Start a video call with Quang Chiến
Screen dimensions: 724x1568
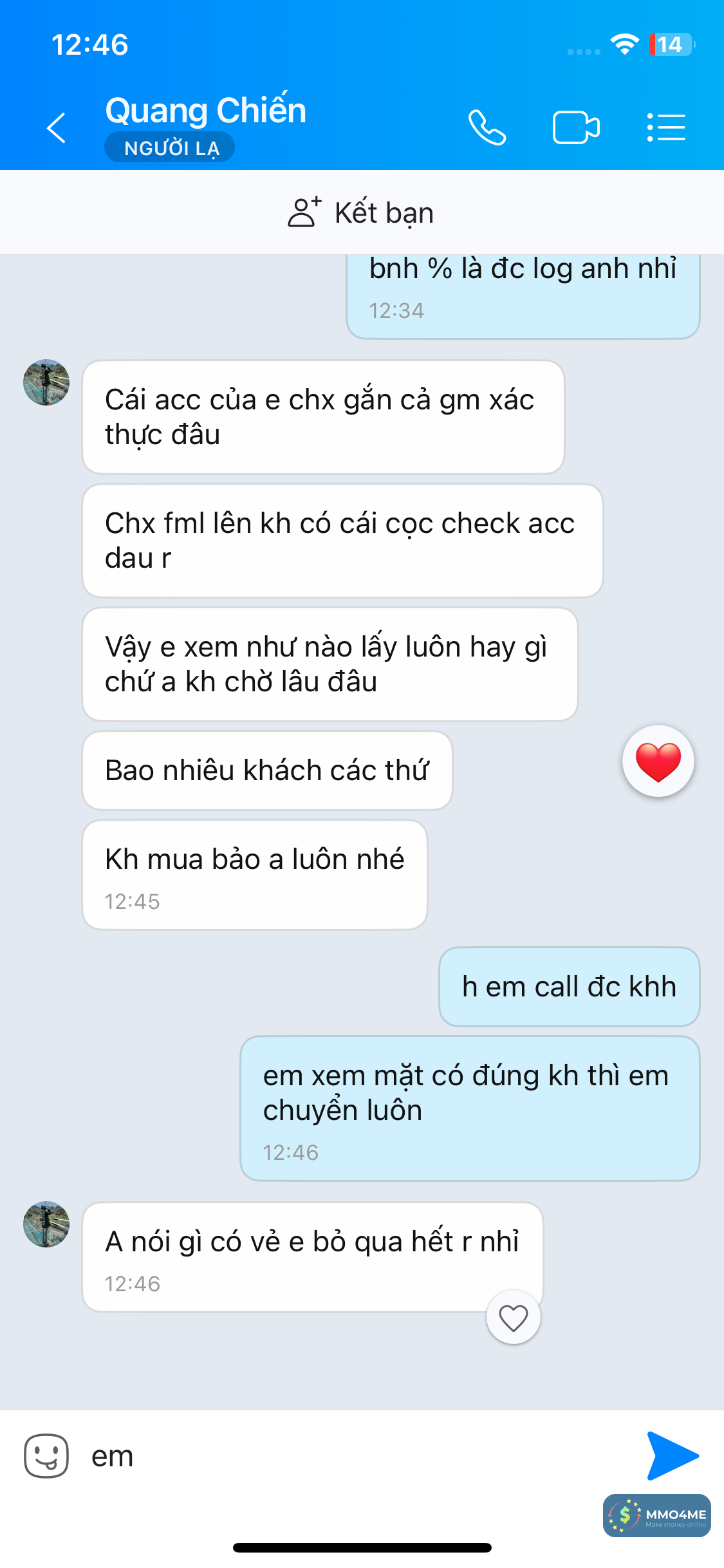[576, 127]
